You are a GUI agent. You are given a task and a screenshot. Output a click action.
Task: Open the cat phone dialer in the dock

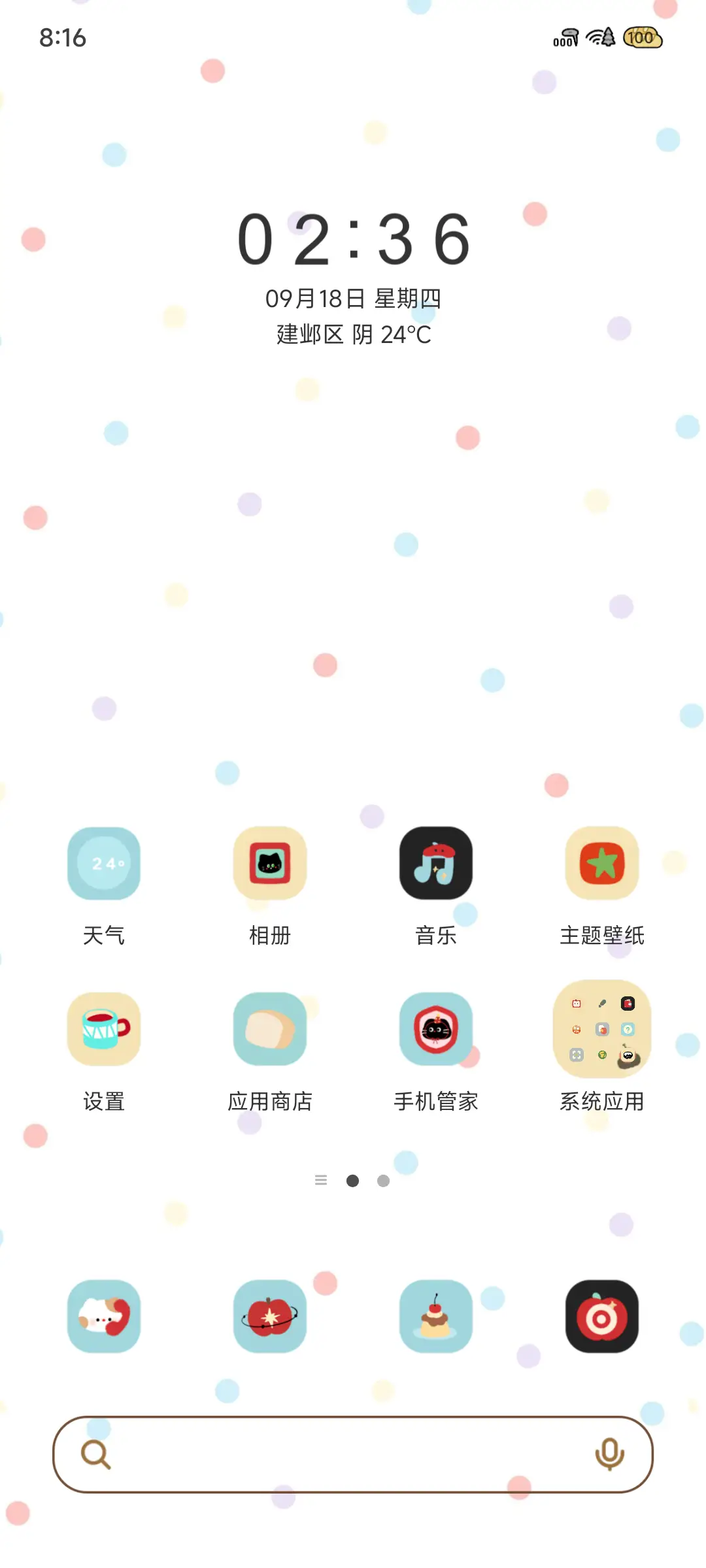click(104, 1315)
